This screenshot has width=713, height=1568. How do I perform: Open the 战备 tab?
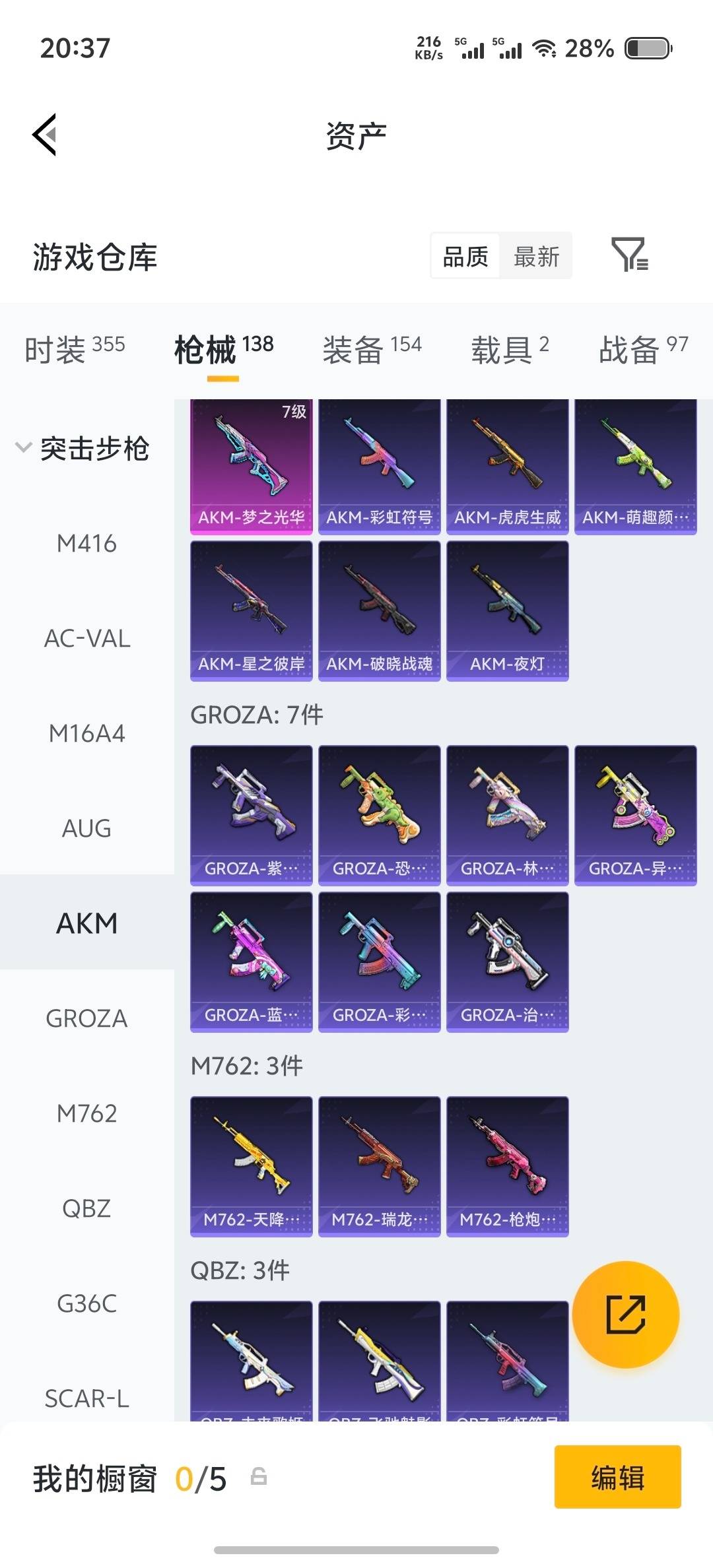642,348
